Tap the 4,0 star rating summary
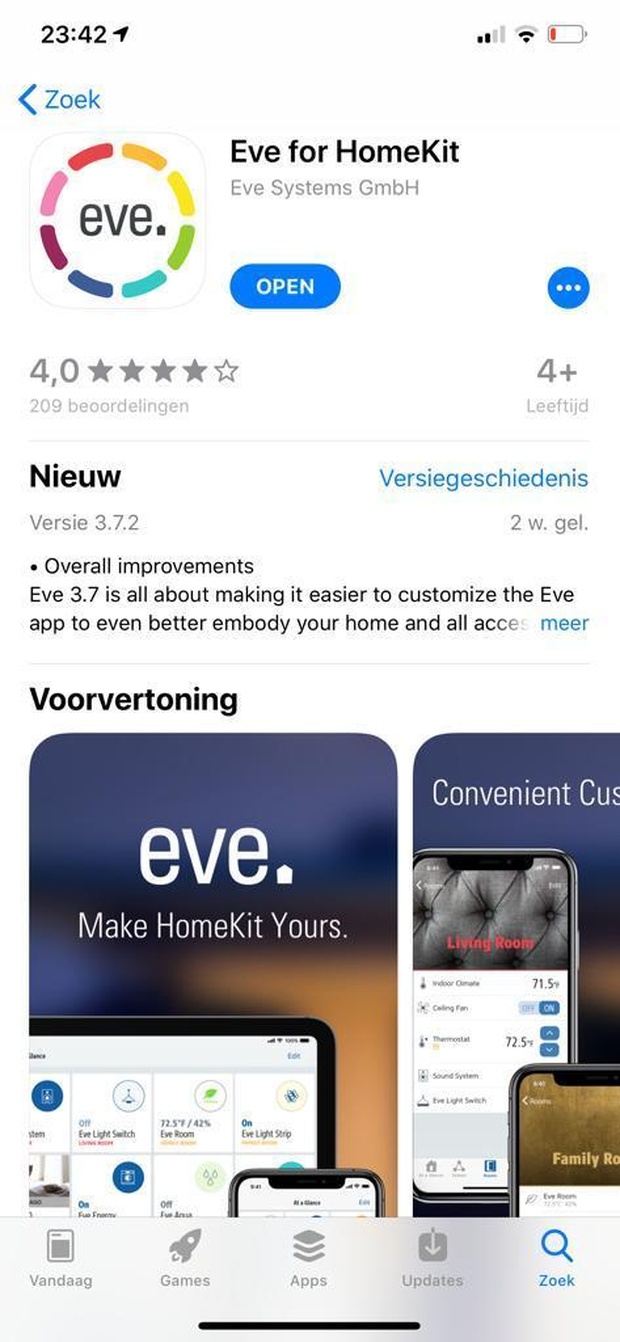Screen dimensions: 620x1342 coord(134,384)
